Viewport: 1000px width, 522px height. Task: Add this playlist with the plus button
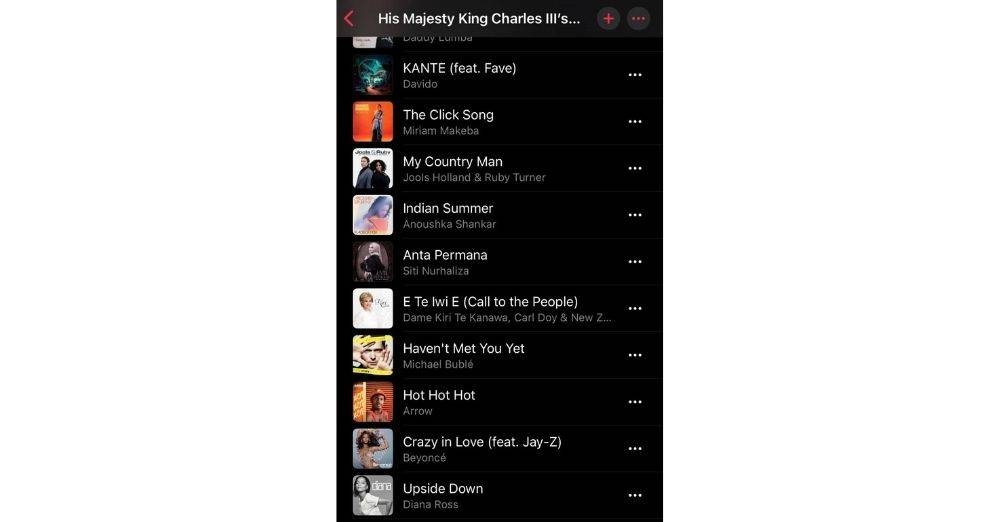(x=608, y=18)
